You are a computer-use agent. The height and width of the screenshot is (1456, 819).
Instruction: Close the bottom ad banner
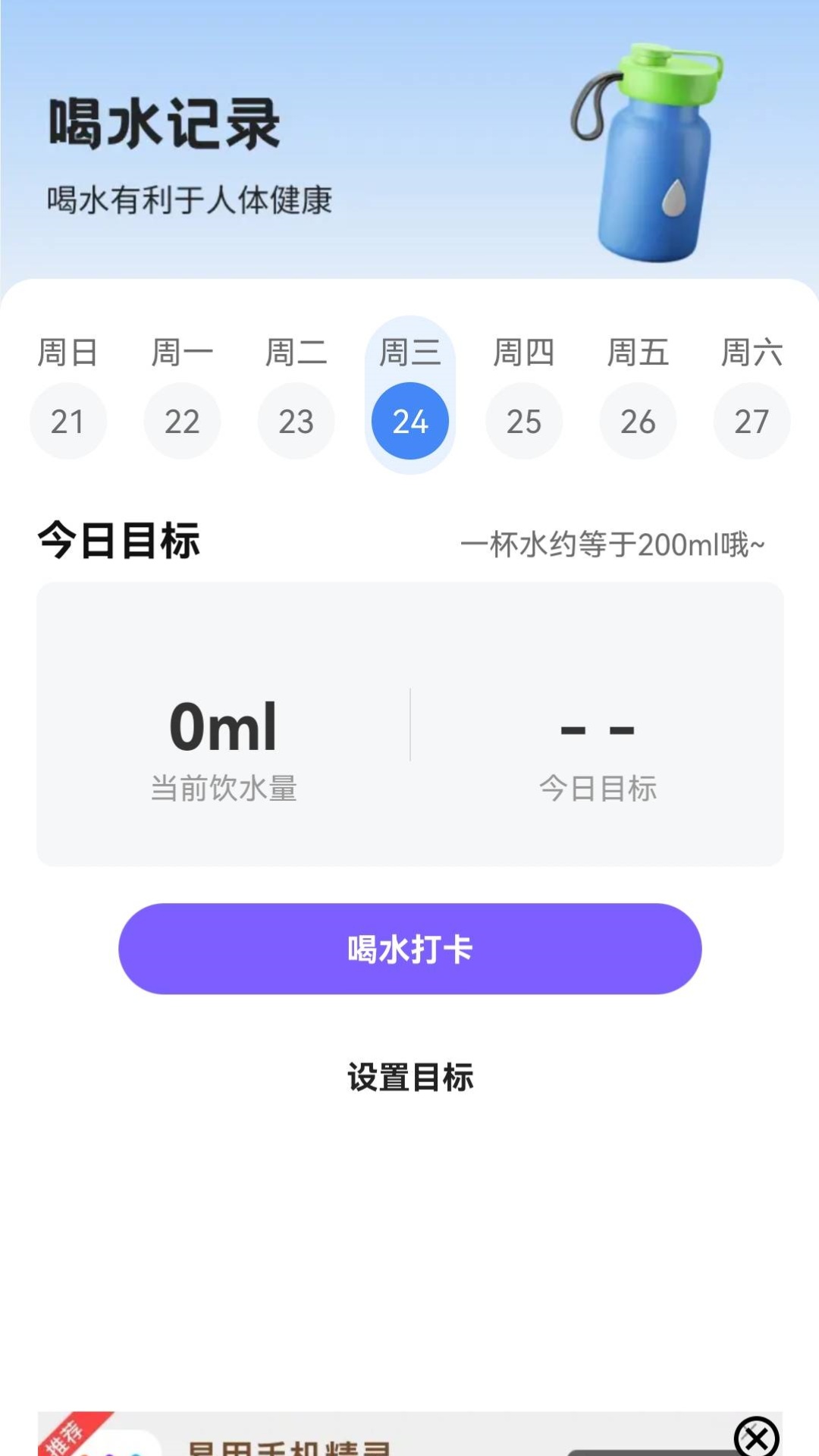pos(756,1436)
